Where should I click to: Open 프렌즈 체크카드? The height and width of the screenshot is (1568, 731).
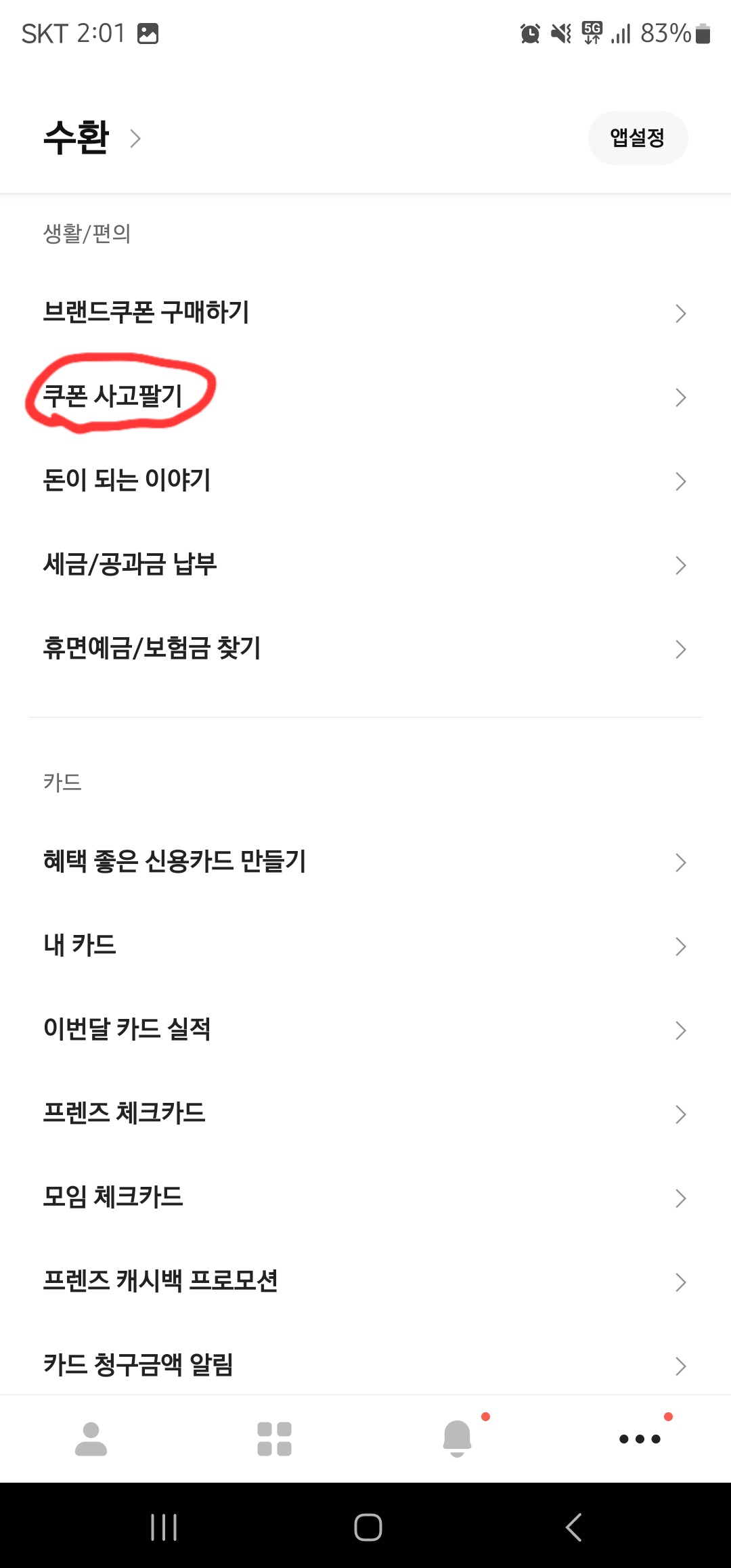point(124,1114)
